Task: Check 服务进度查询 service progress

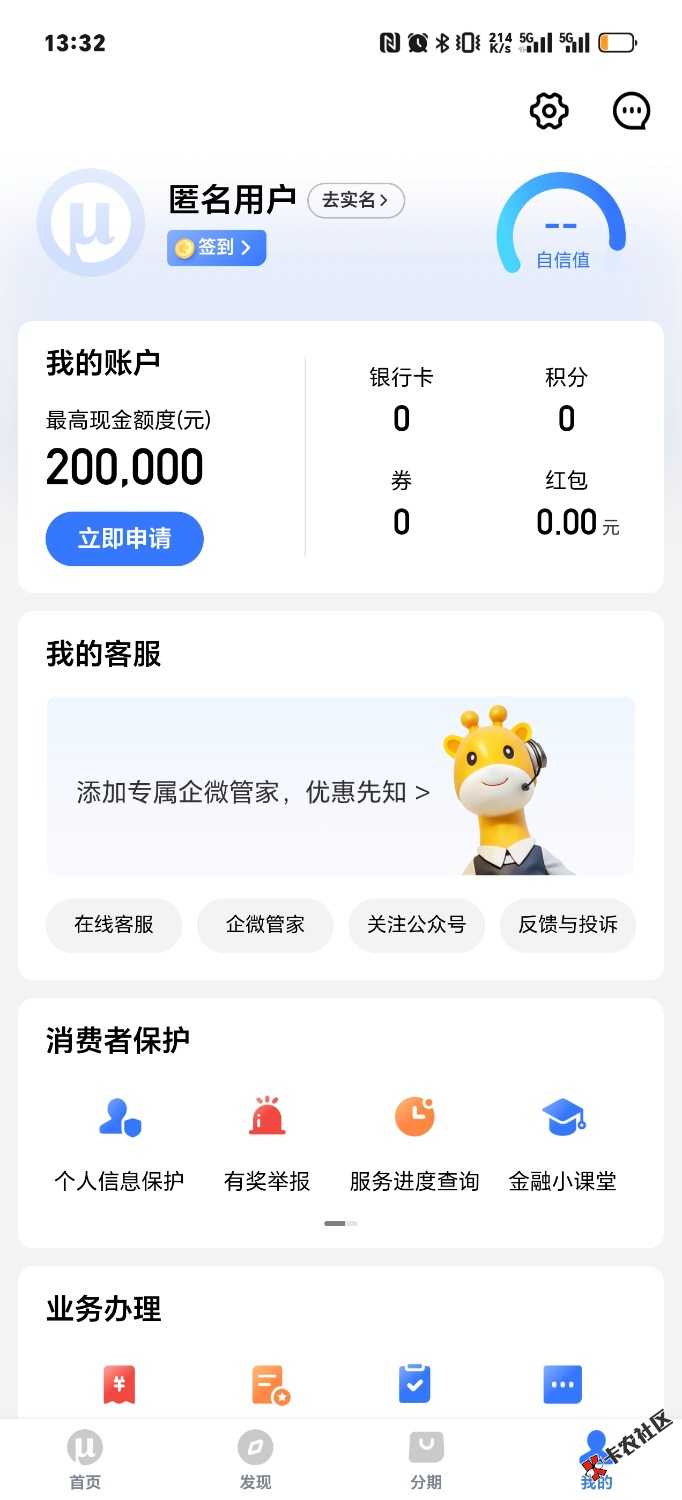Action: pos(414,1145)
